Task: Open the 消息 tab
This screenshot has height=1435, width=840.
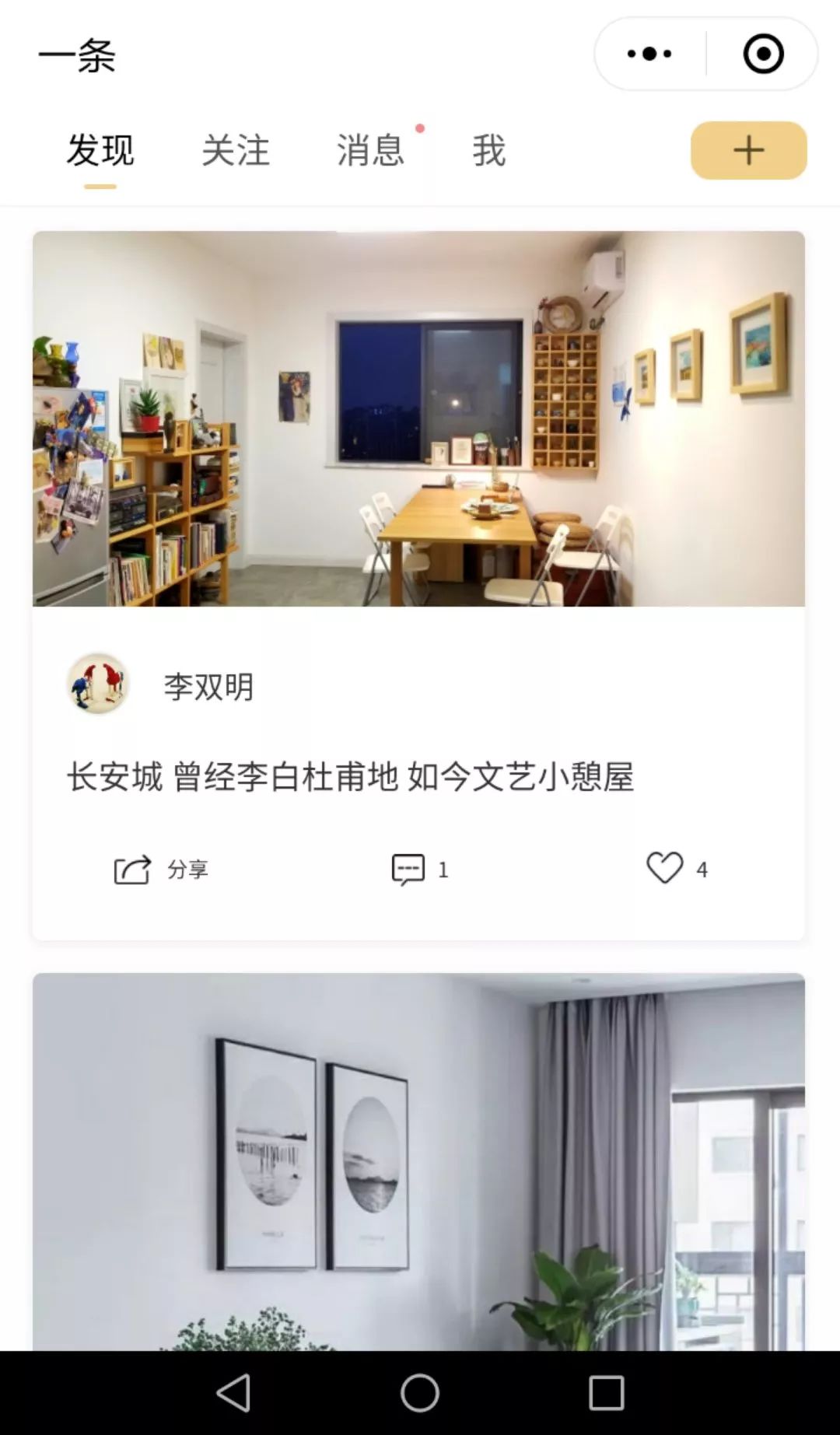Action: (x=370, y=150)
